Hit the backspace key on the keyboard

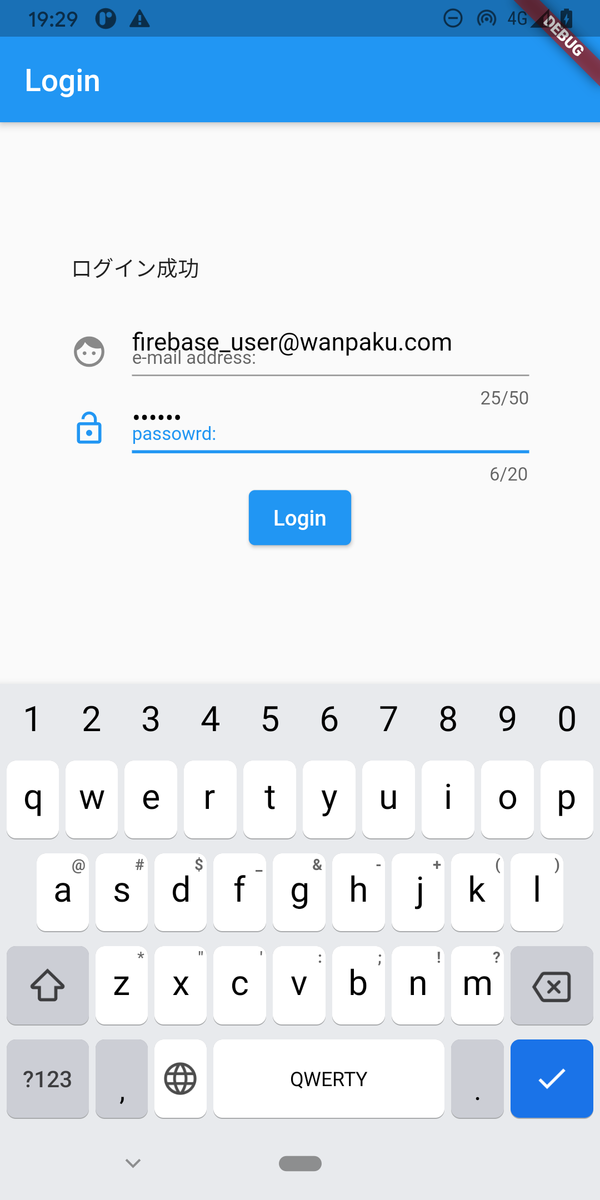point(551,987)
